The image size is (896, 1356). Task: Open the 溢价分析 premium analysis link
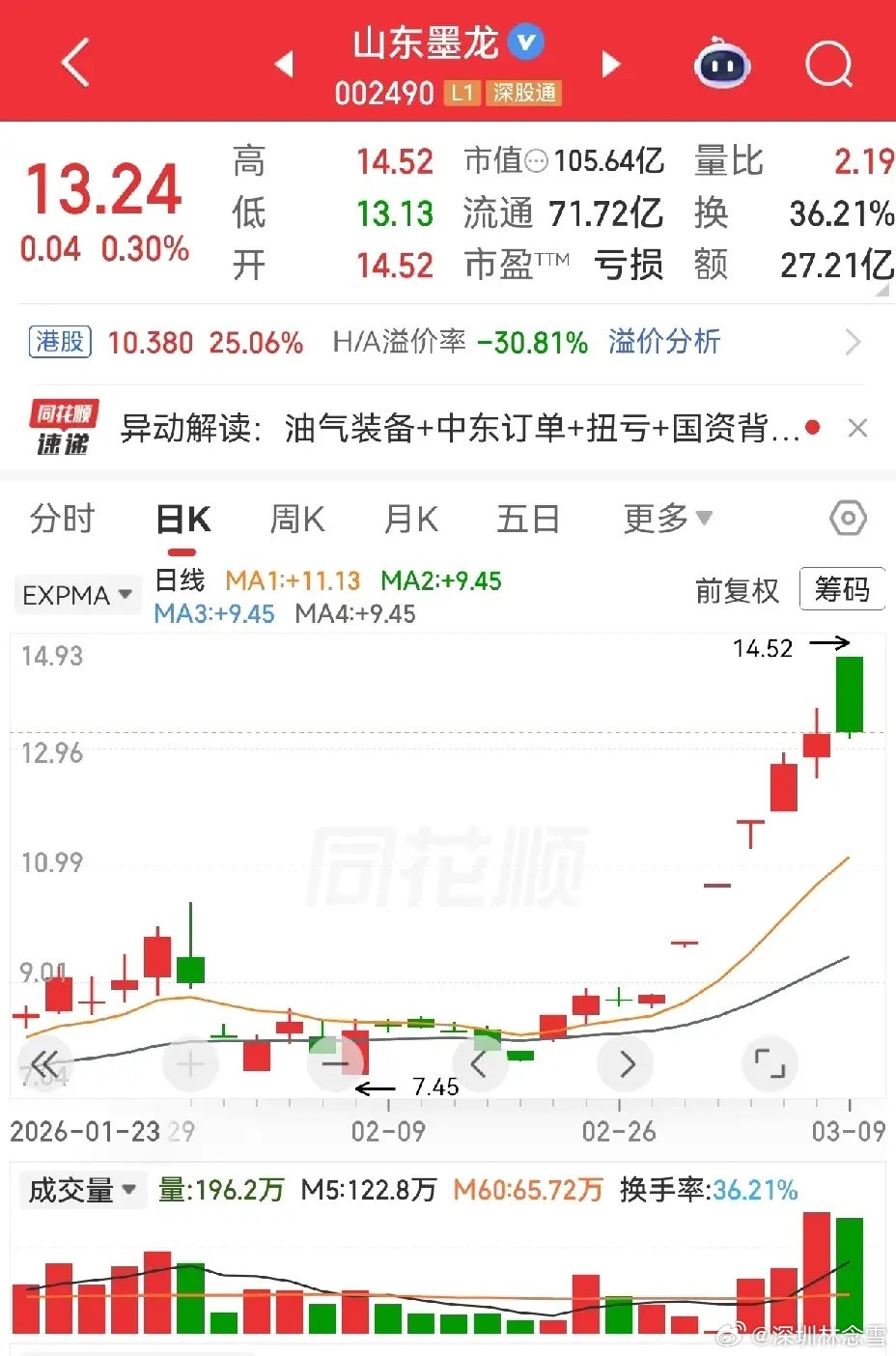(663, 342)
